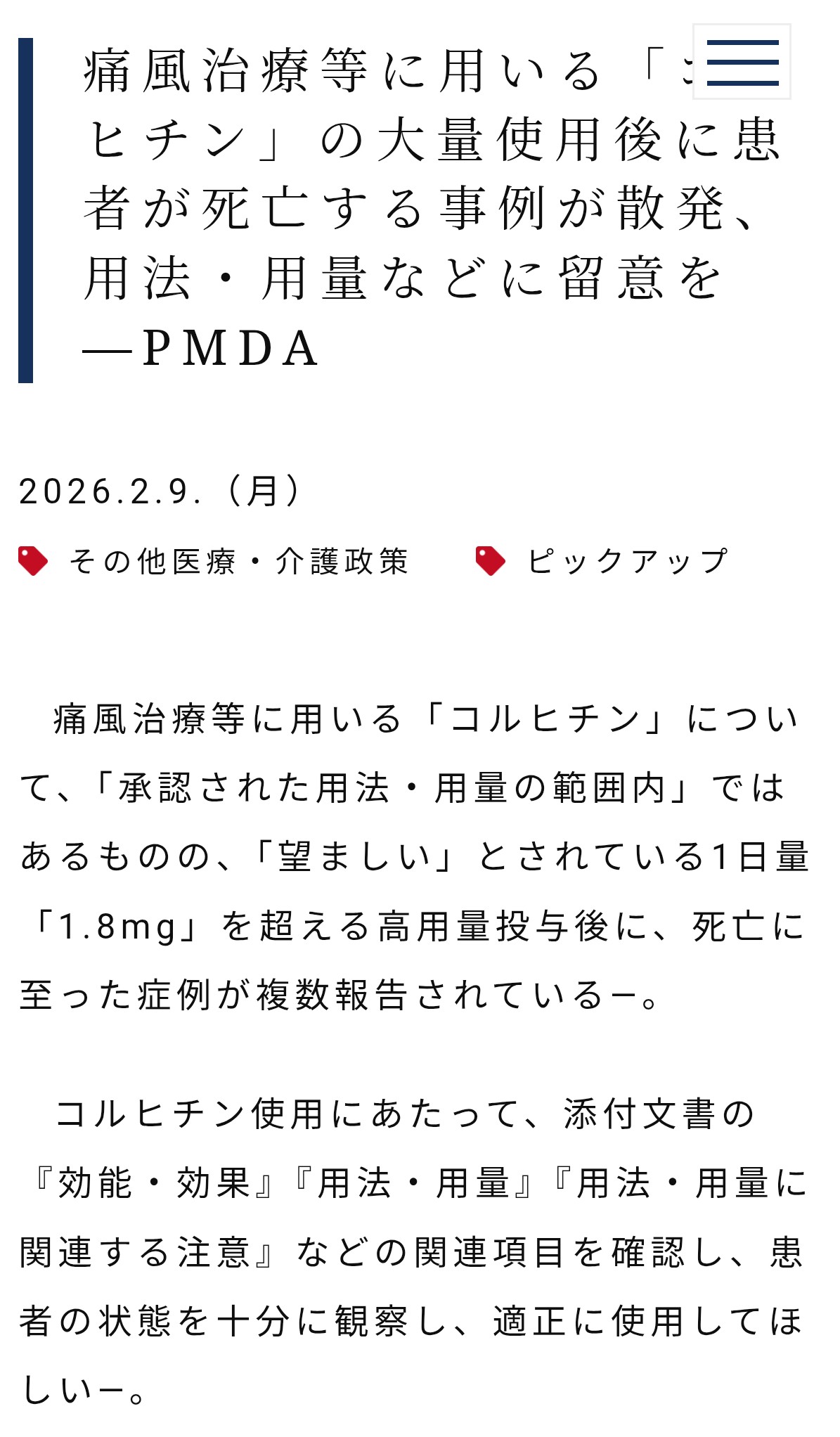Open the その他医療・介護政策 tag

tap(238, 561)
